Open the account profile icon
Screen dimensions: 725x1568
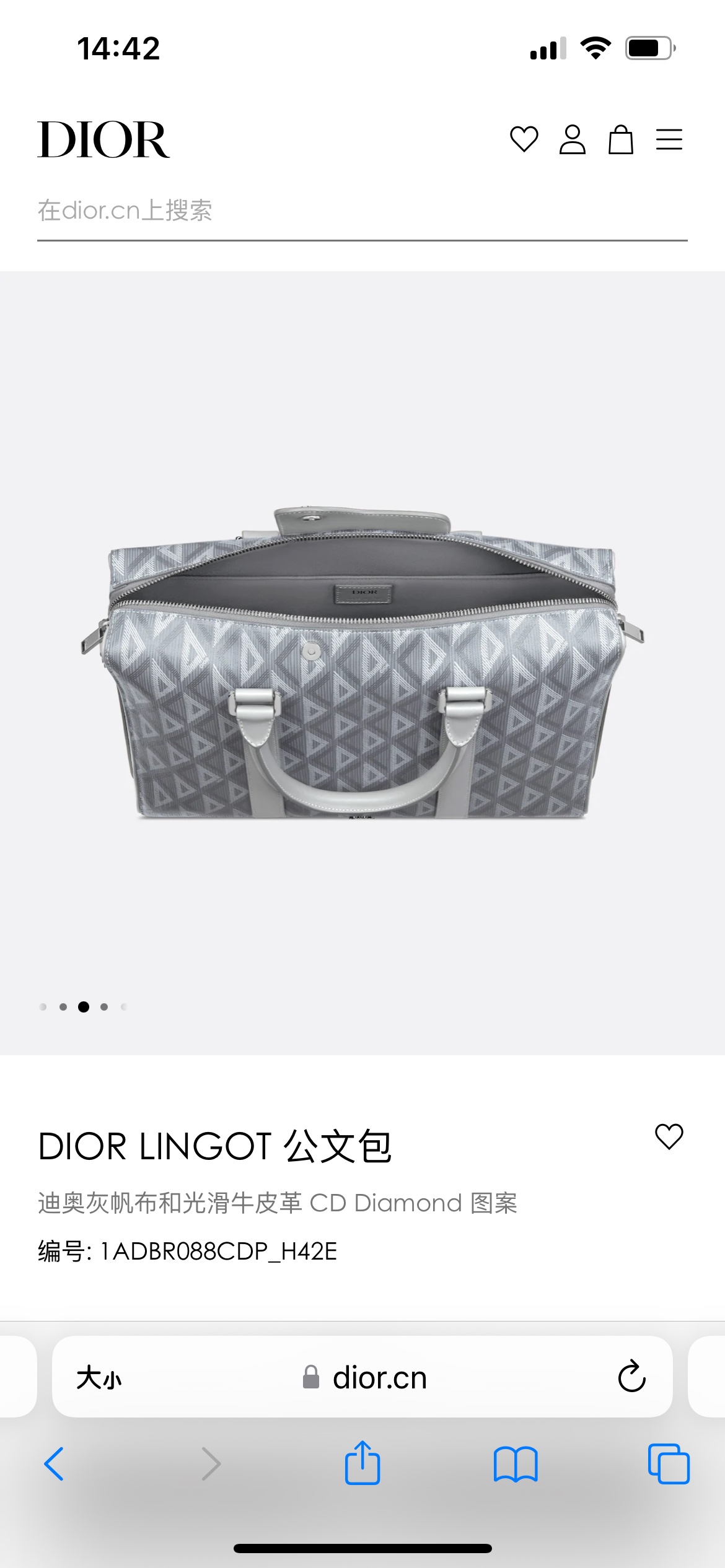pos(572,139)
